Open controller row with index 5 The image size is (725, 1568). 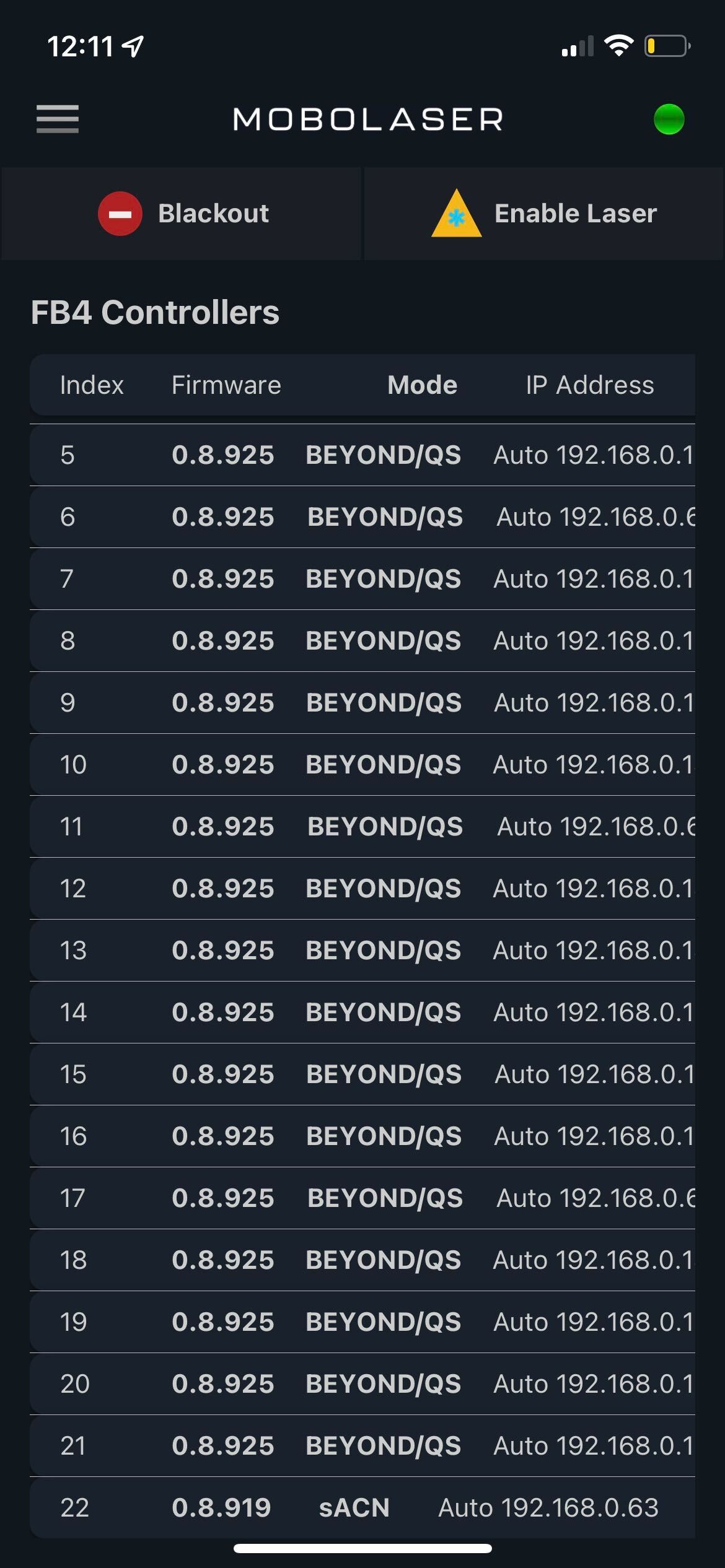(362, 455)
